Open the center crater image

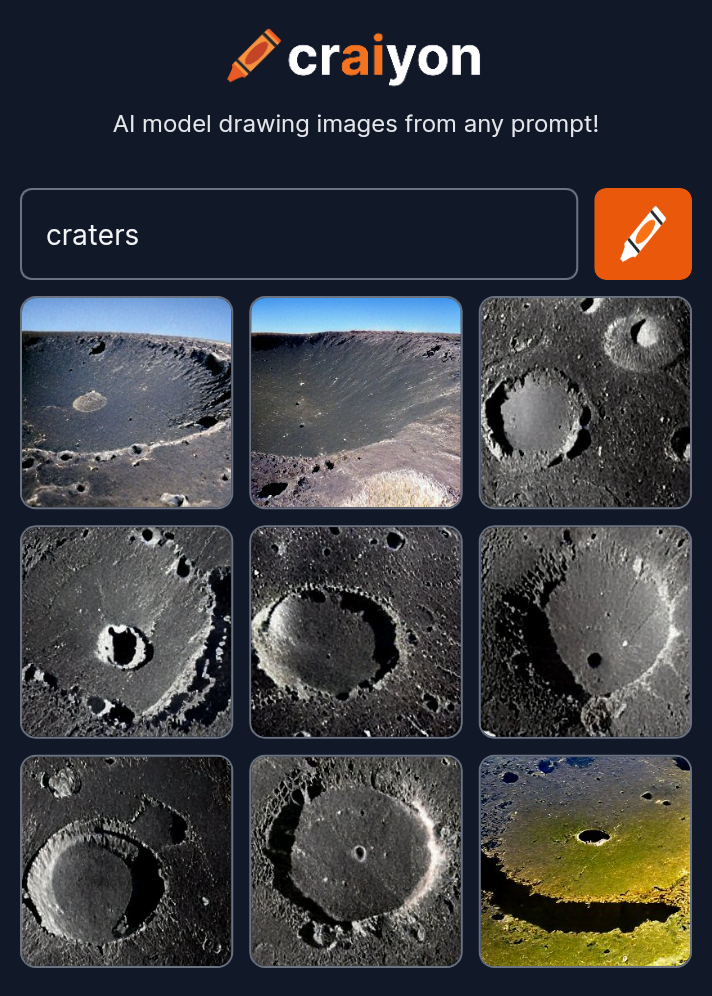tap(356, 632)
